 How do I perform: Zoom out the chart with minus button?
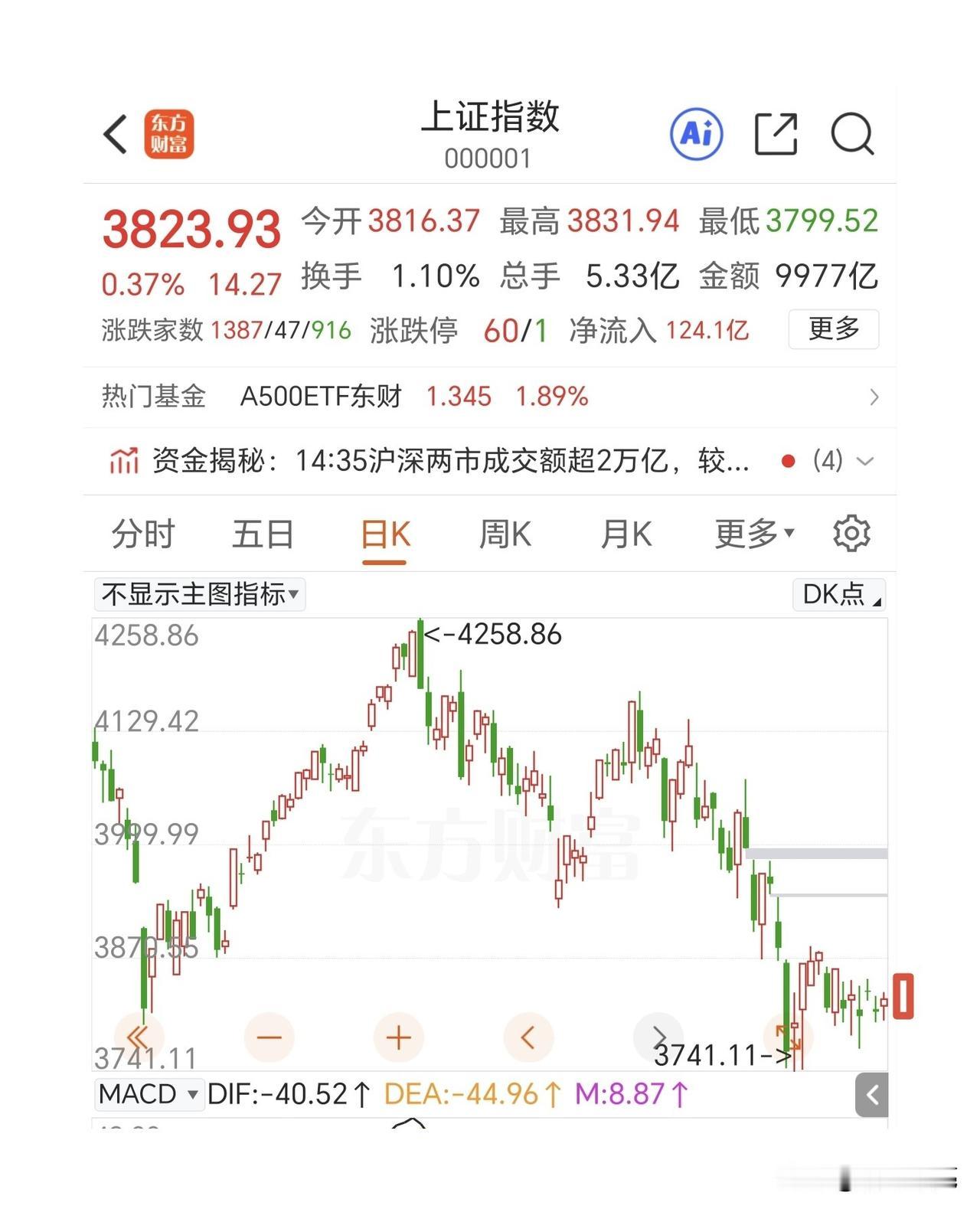(x=269, y=1037)
